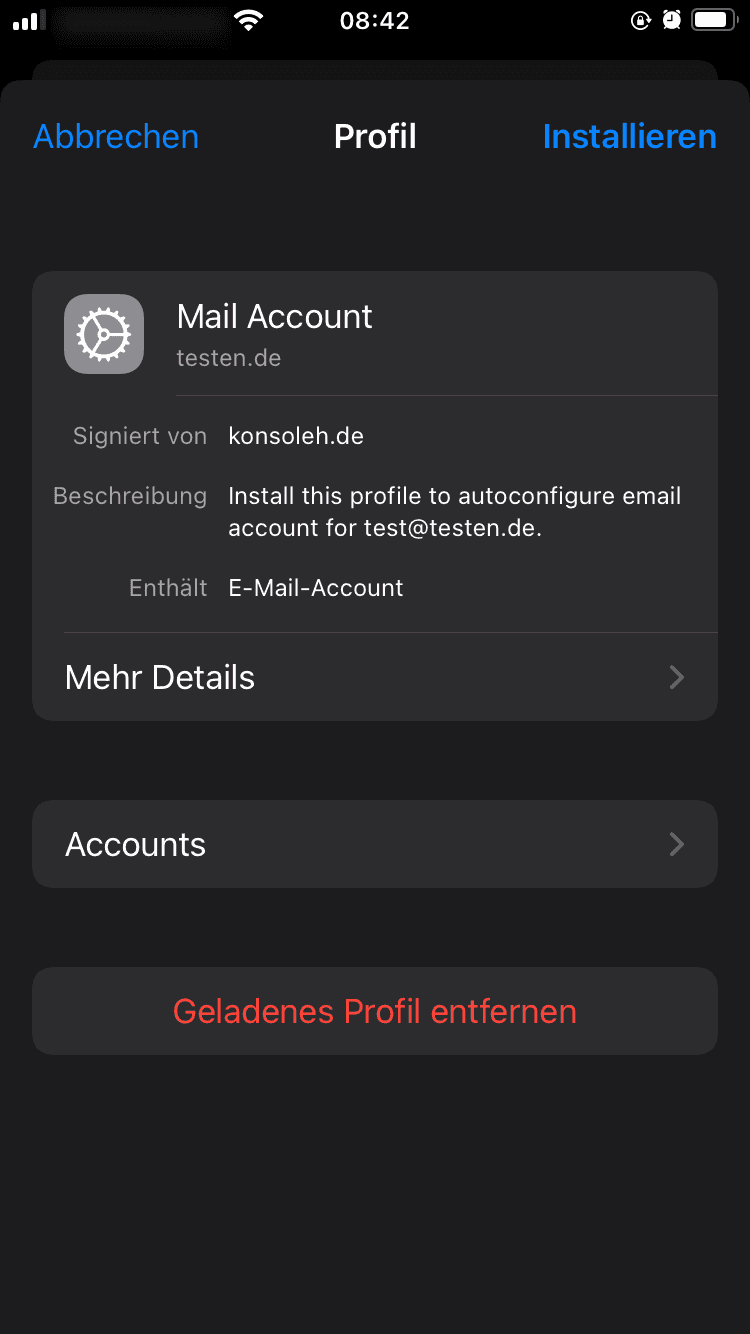Viewport: 750px width, 1334px height.
Task: Tap Abbrechen to cancel profile installation
Action: click(x=116, y=137)
